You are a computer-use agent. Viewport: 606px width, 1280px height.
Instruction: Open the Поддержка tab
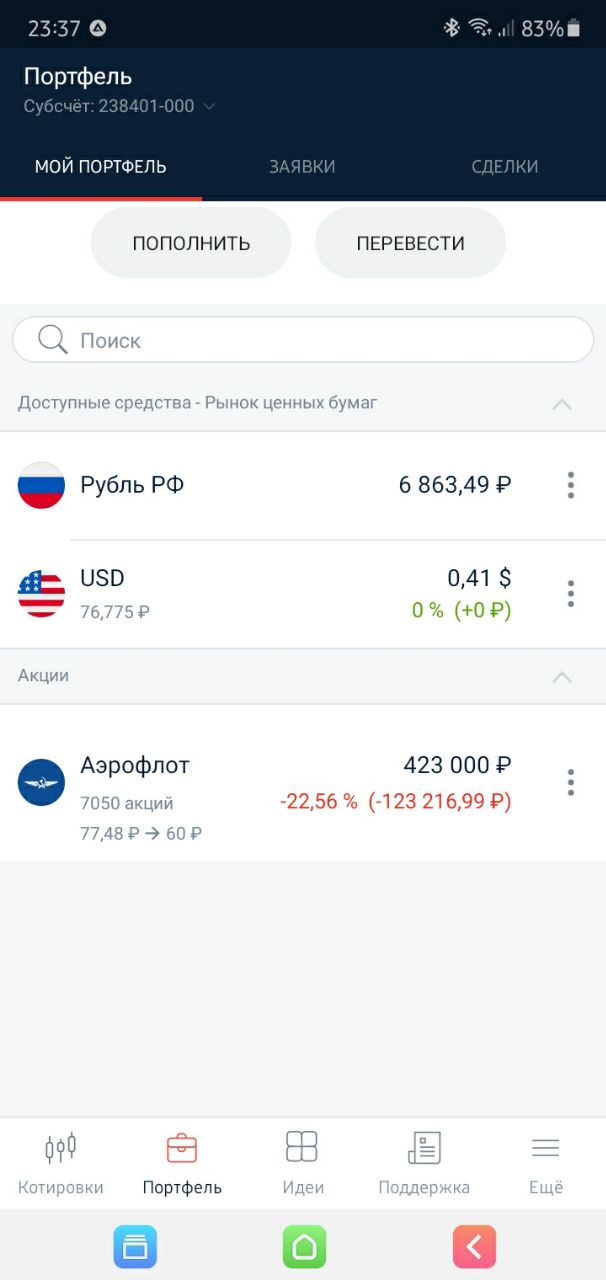click(424, 1165)
